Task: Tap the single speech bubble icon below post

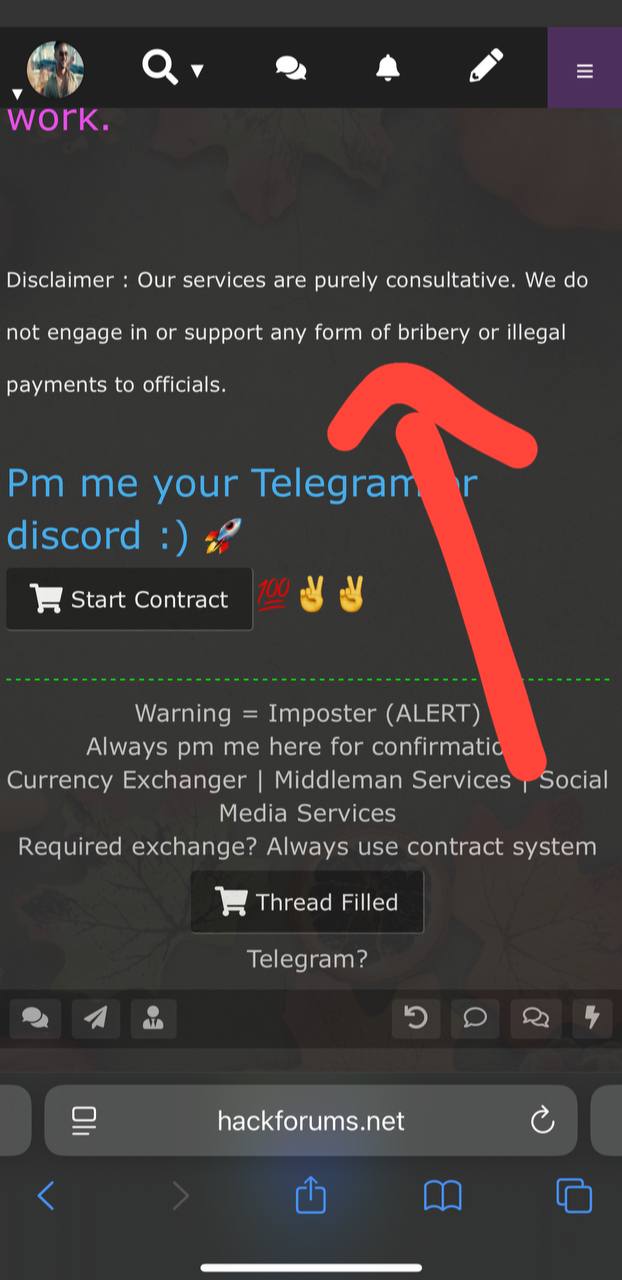Action: coord(475,1018)
